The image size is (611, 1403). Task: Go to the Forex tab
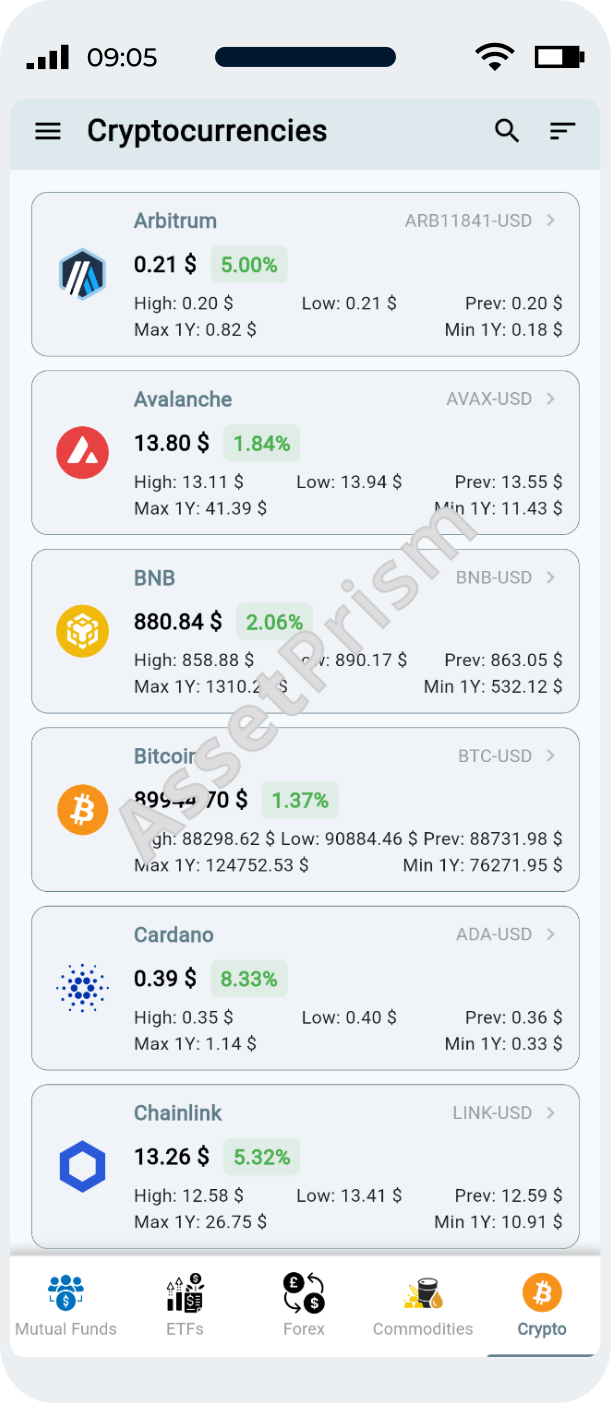coord(304,1305)
